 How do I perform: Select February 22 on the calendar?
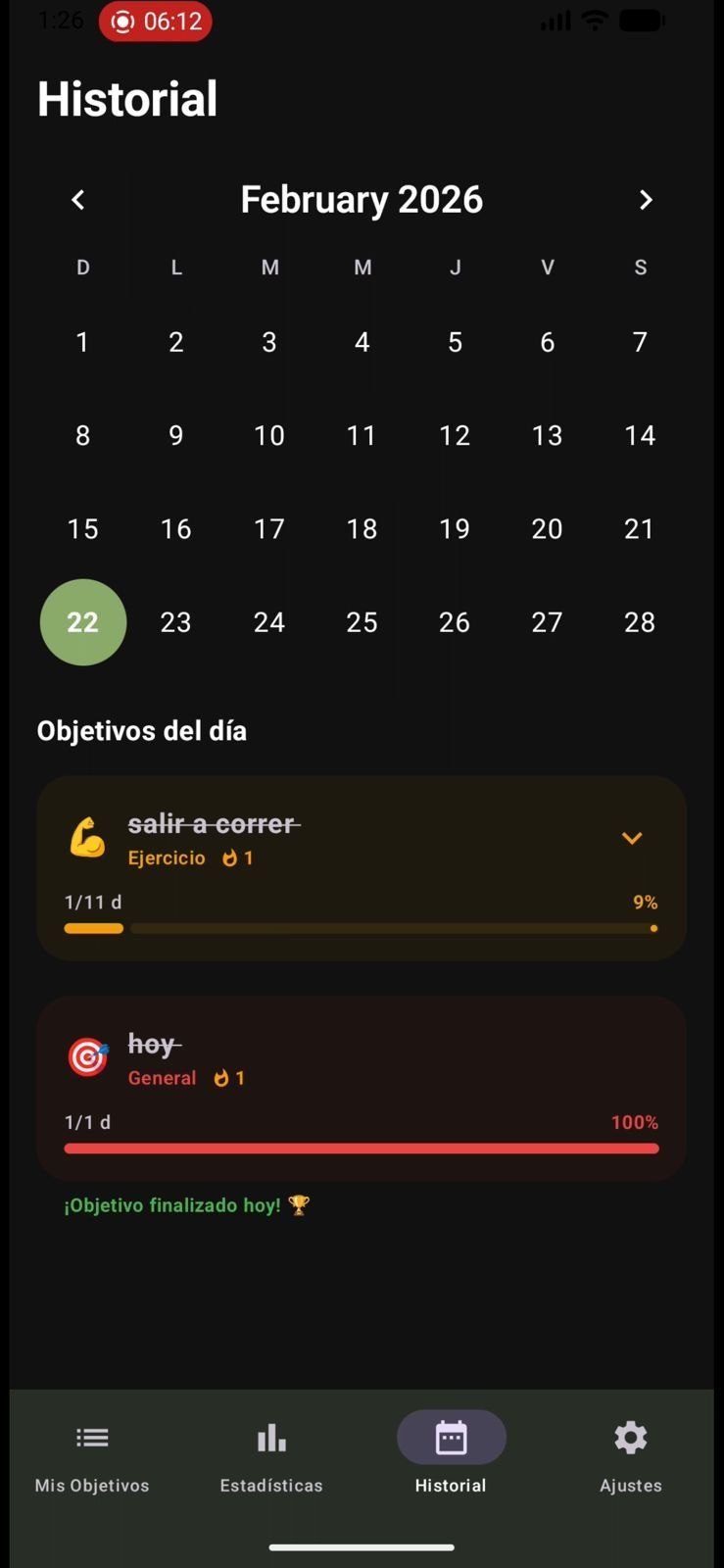83,622
